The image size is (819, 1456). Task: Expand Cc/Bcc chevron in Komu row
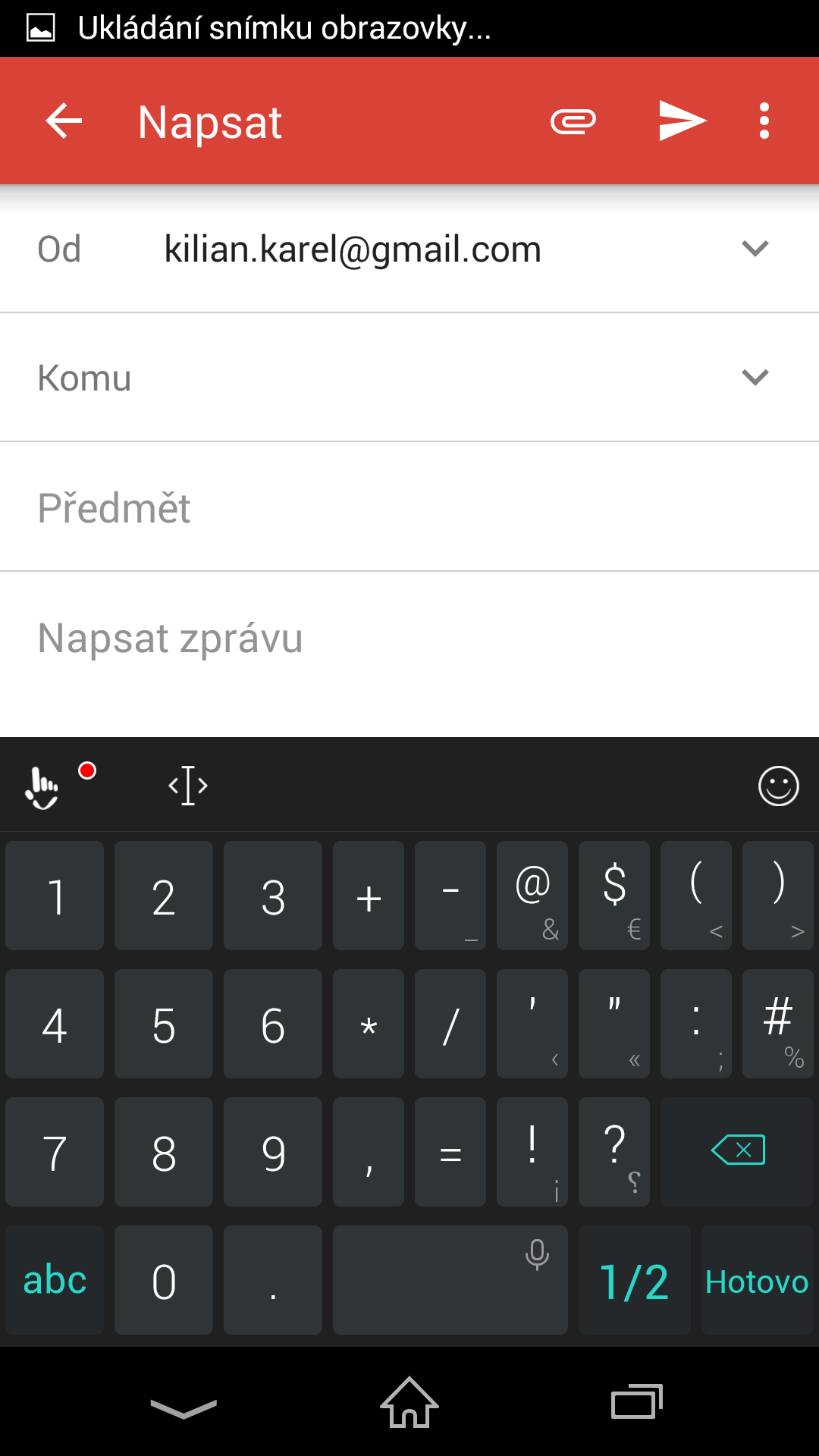(x=755, y=378)
